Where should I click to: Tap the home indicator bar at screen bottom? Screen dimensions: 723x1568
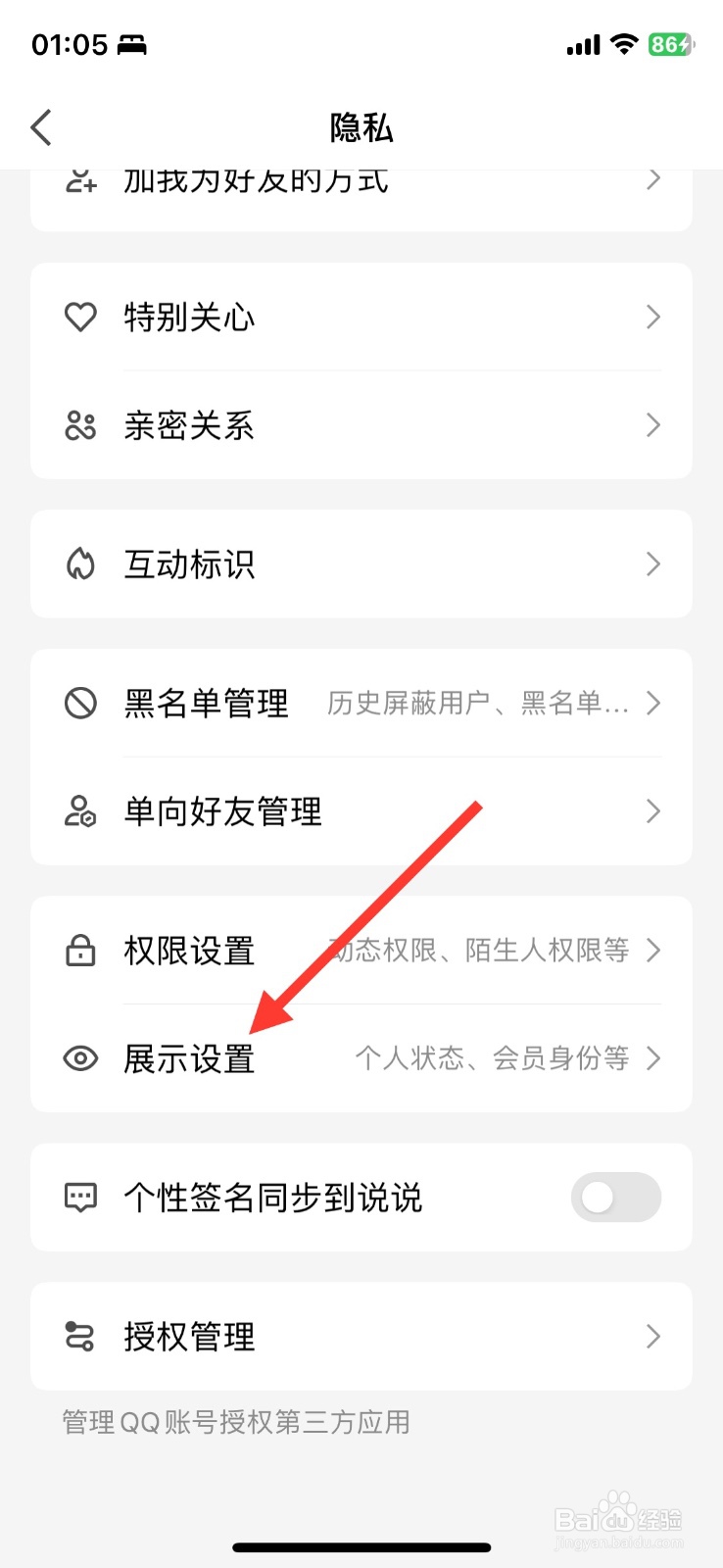coord(361,1546)
